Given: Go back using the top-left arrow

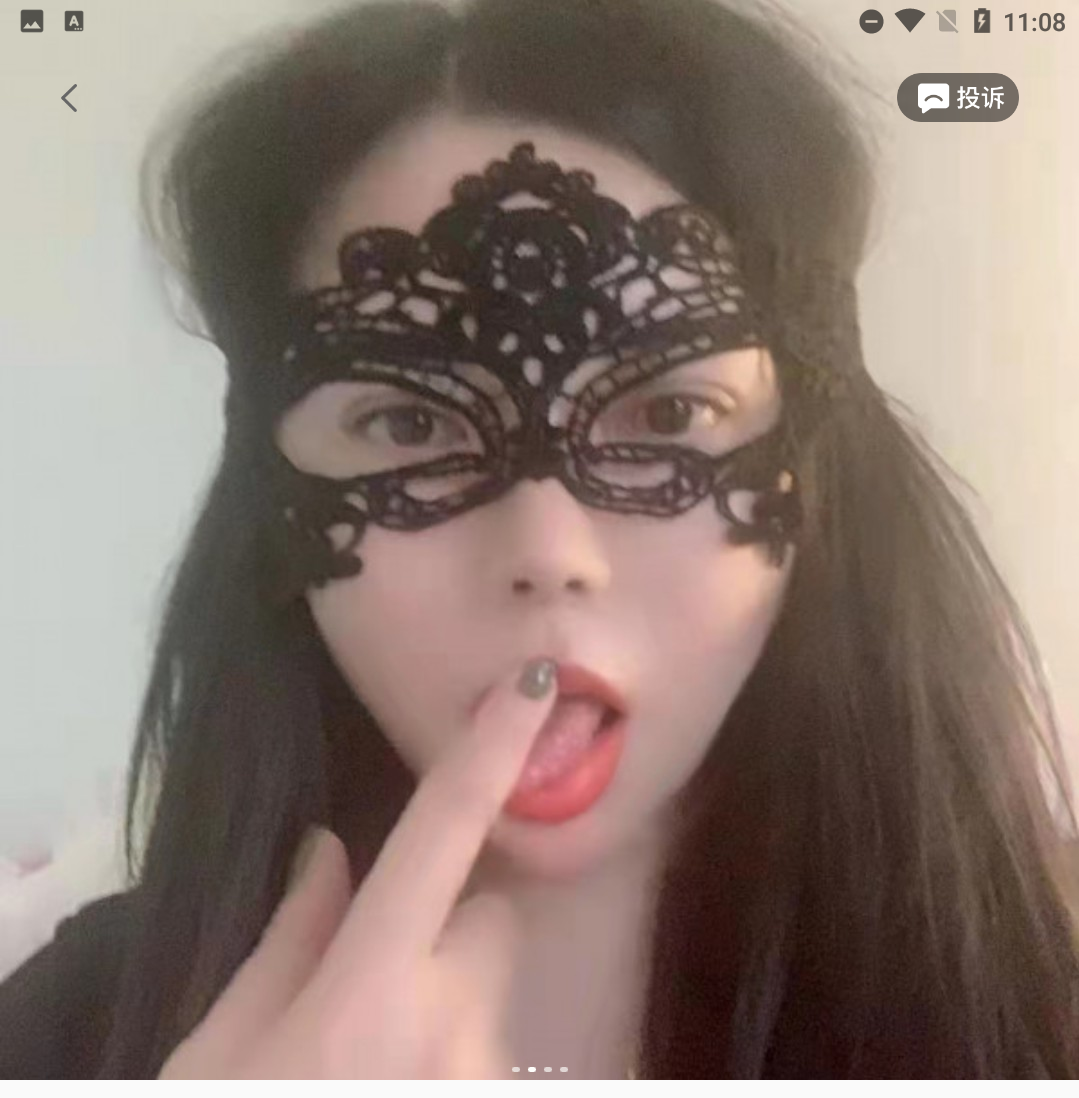Looking at the screenshot, I should click(x=69, y=98).
